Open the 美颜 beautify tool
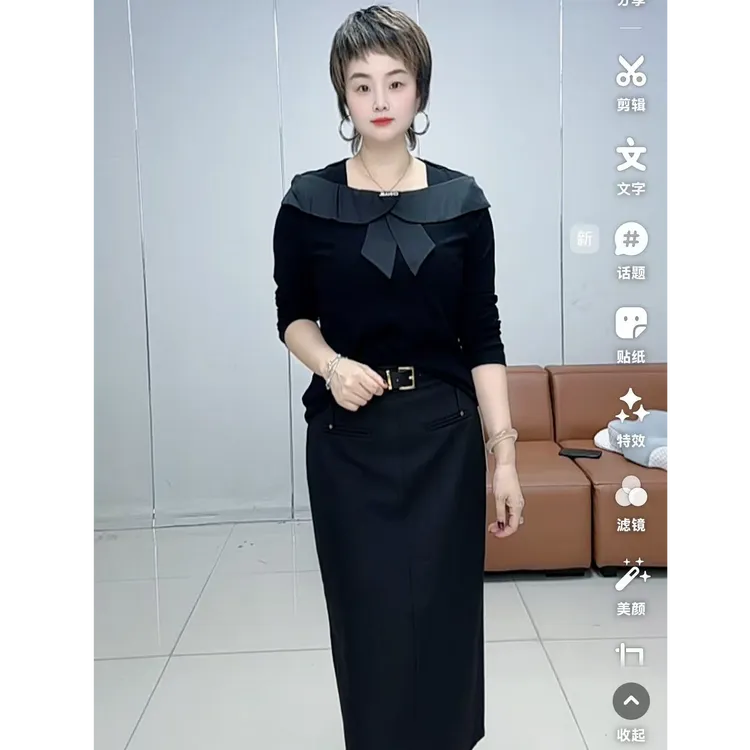Screen dimensions: 750x750 631,577
